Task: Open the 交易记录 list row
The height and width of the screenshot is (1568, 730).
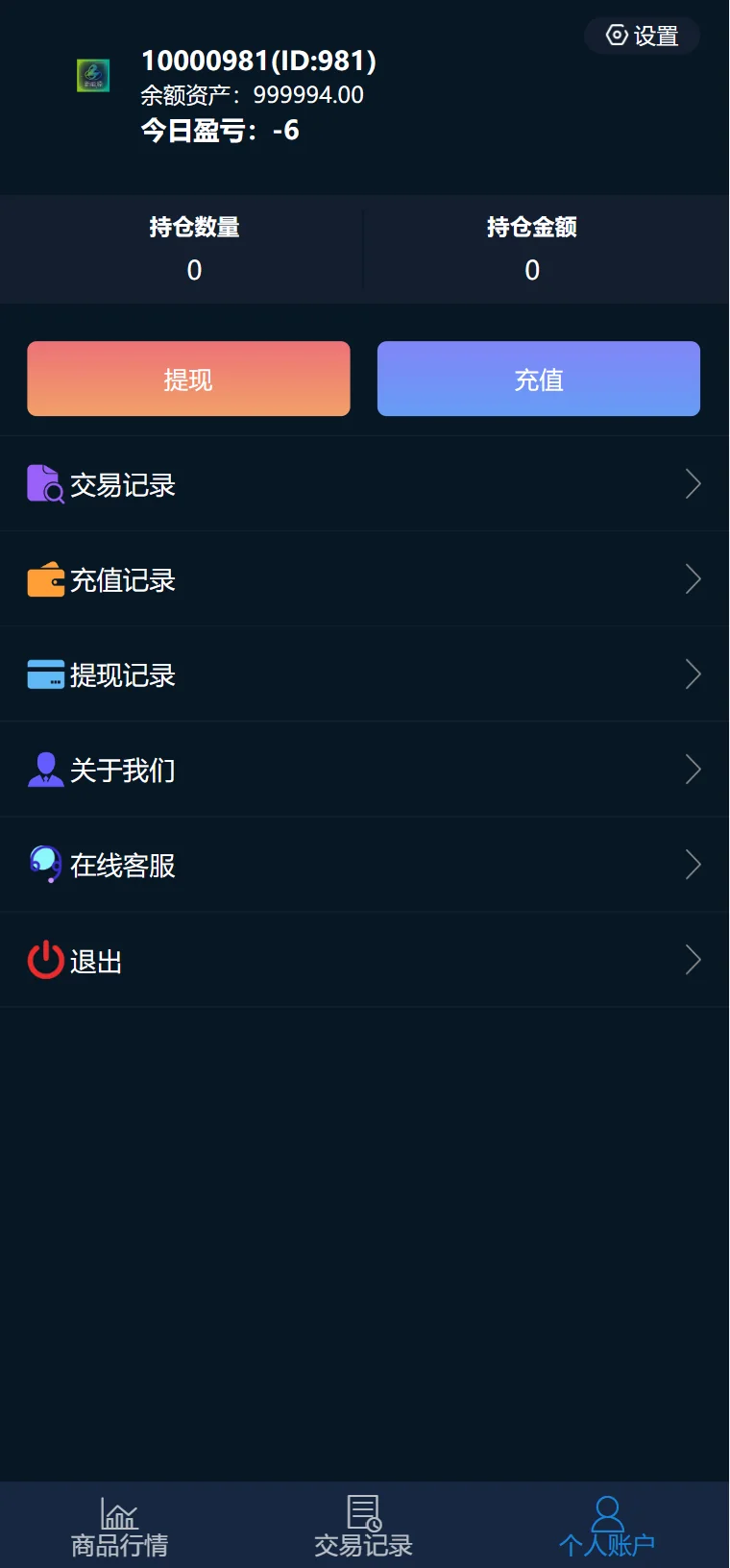Action: pos(364,484)
